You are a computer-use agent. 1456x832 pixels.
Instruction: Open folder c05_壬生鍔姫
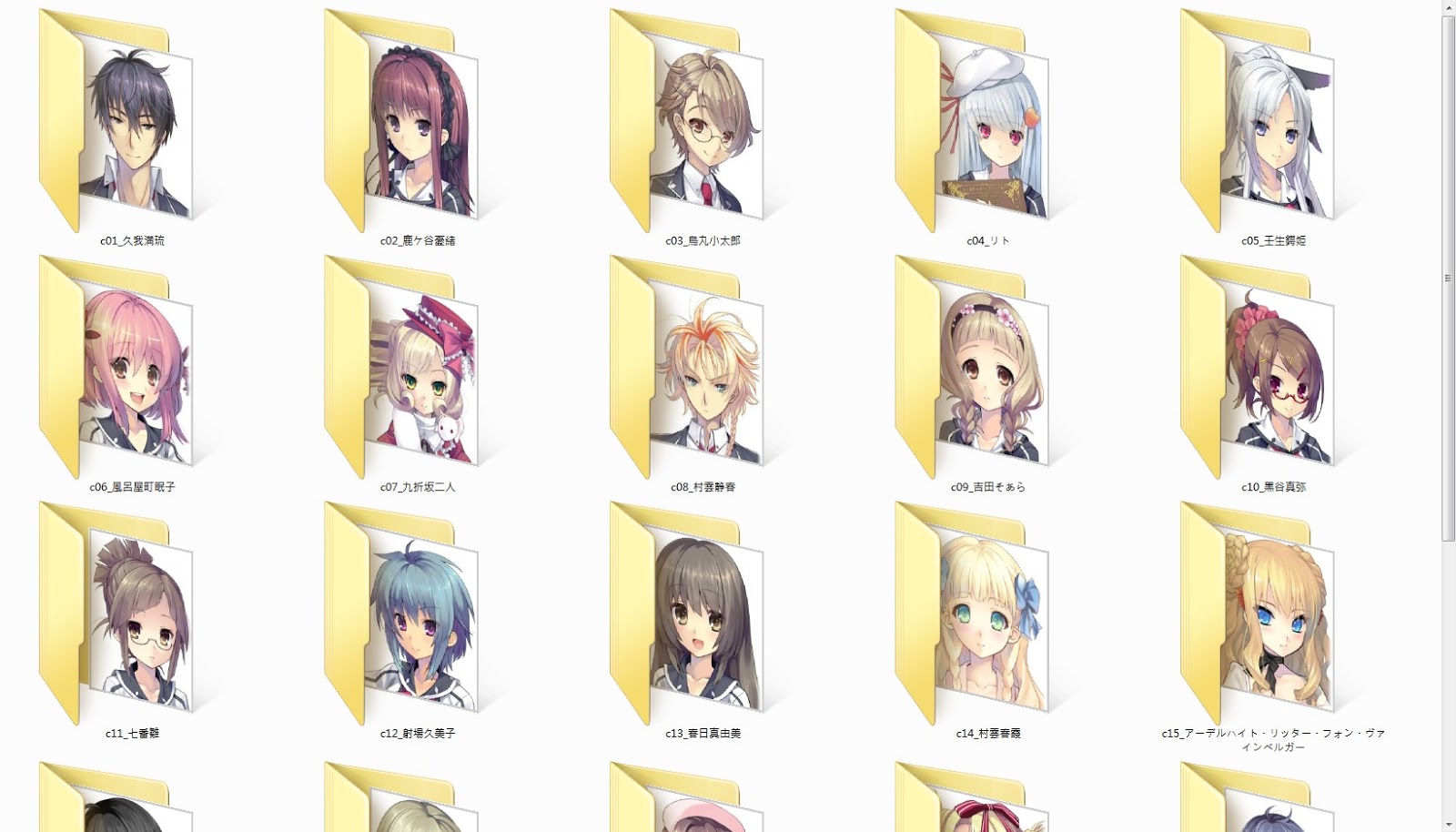pos(1272,127)
